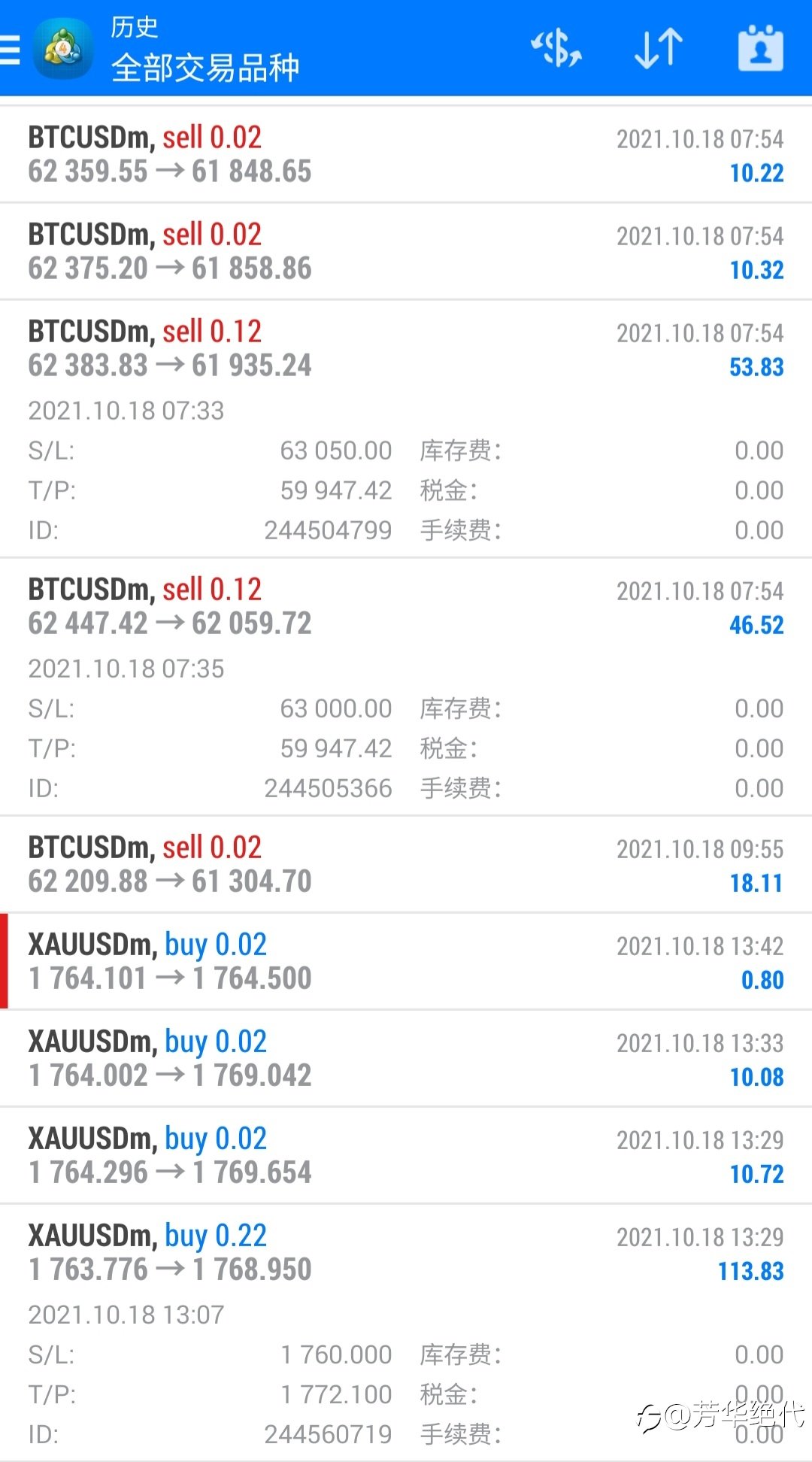Viewport: 812px width, 1462px height.
Task: Expand the BTCUSDm sell trade with profit 10.32
Action: point(406,251)
